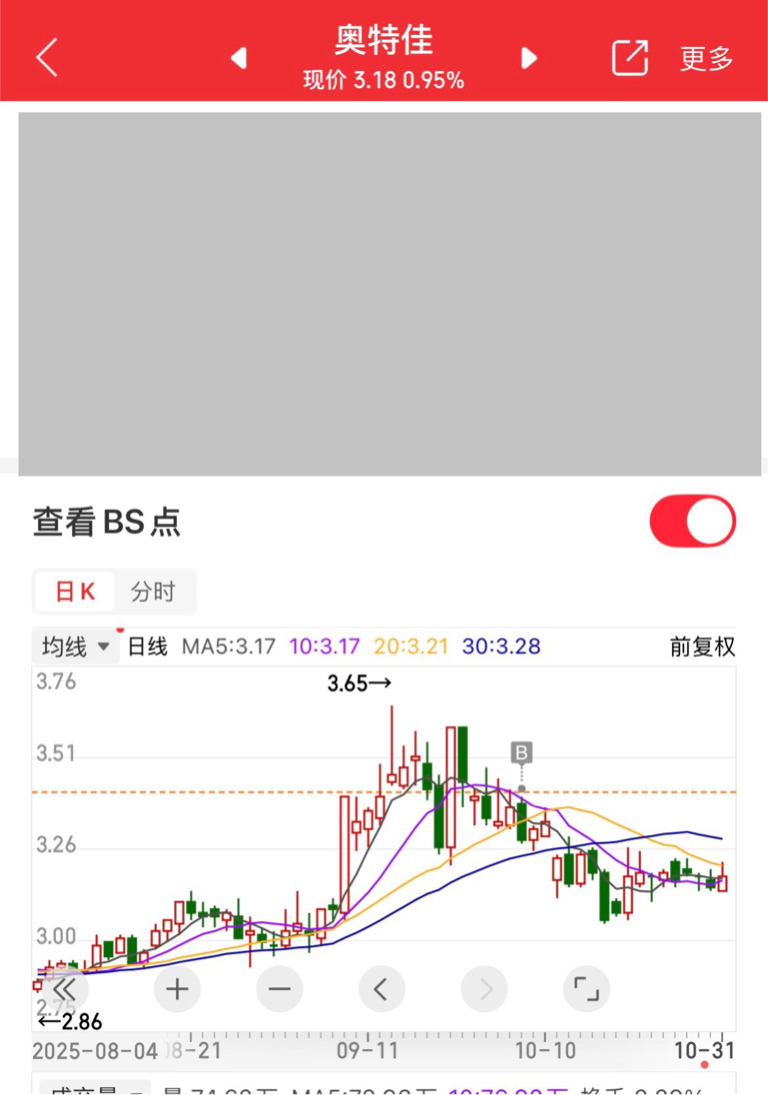
Task: Turn off the 查看BS点 switch
Action: coord(692,521)
